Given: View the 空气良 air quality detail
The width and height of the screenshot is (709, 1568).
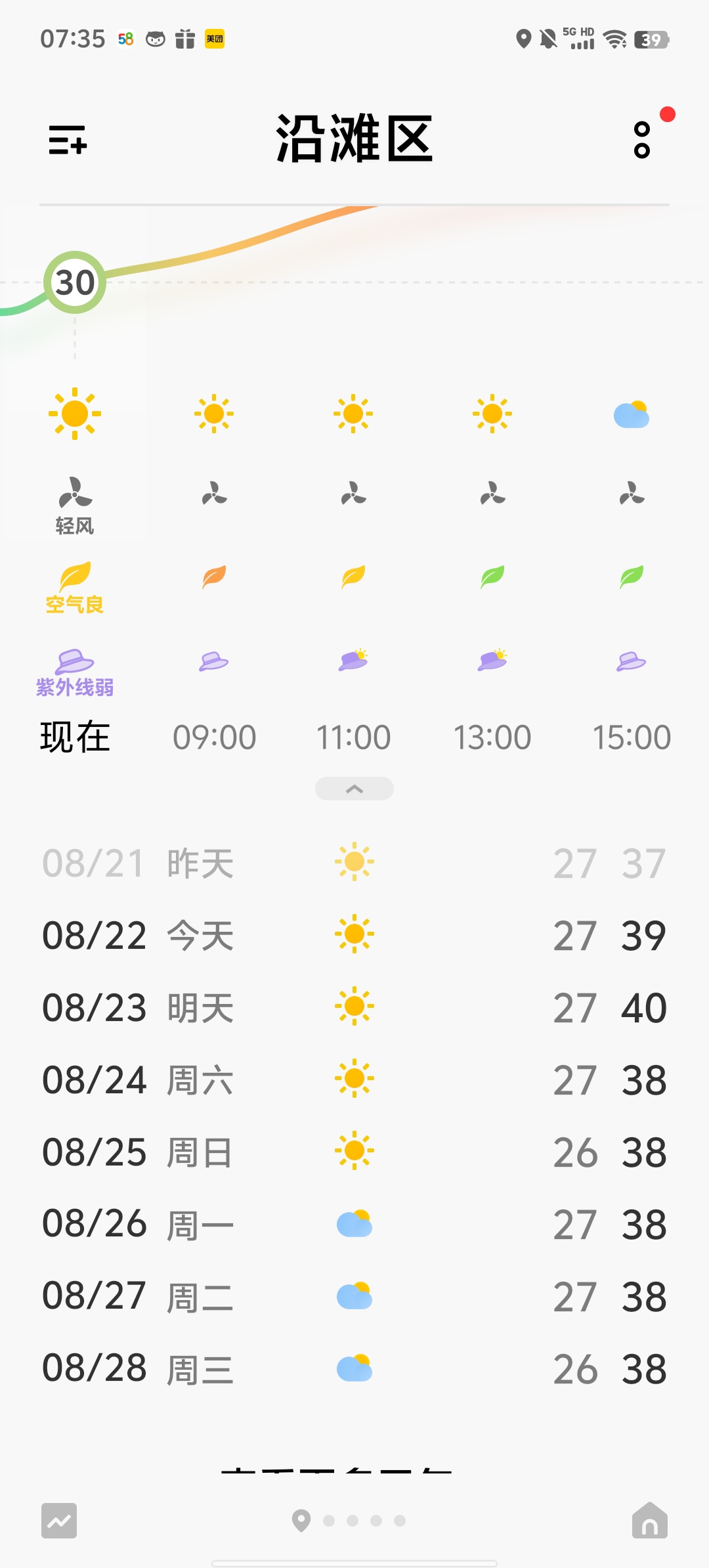Looking at the screenshot, I should click(75, 588).
